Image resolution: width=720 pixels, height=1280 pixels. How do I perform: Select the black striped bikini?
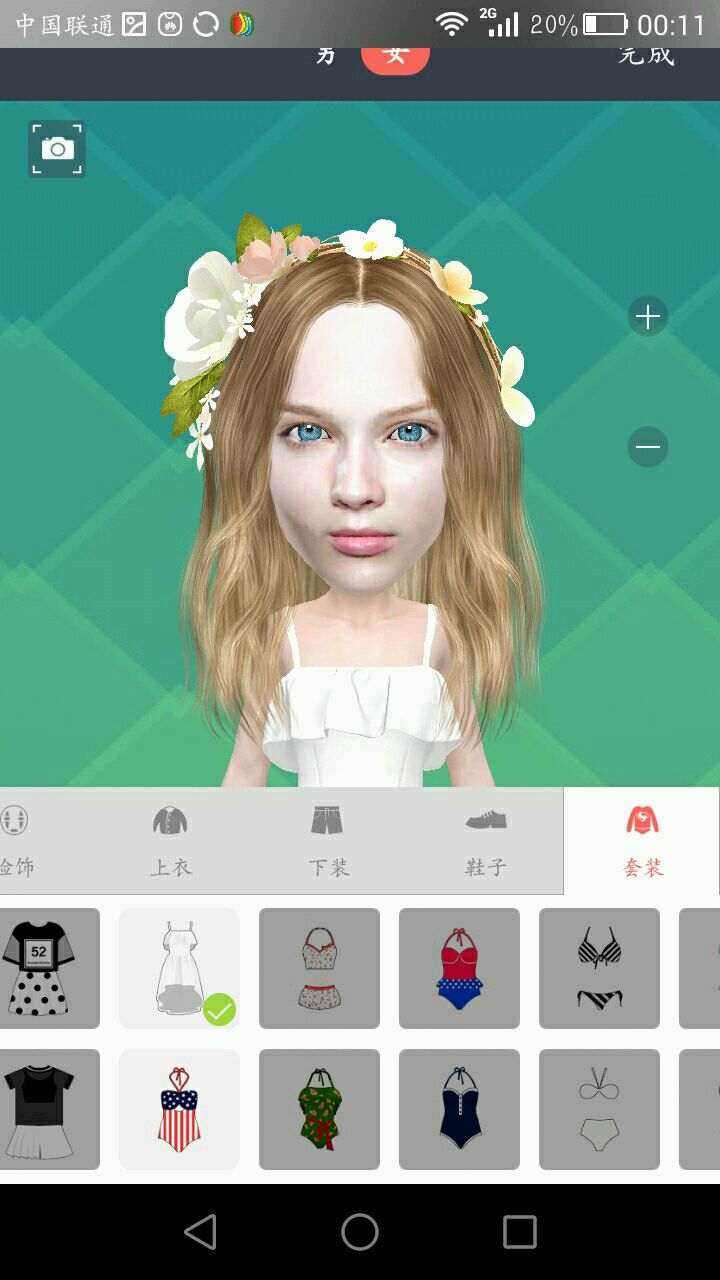click(x=600, y=968)
